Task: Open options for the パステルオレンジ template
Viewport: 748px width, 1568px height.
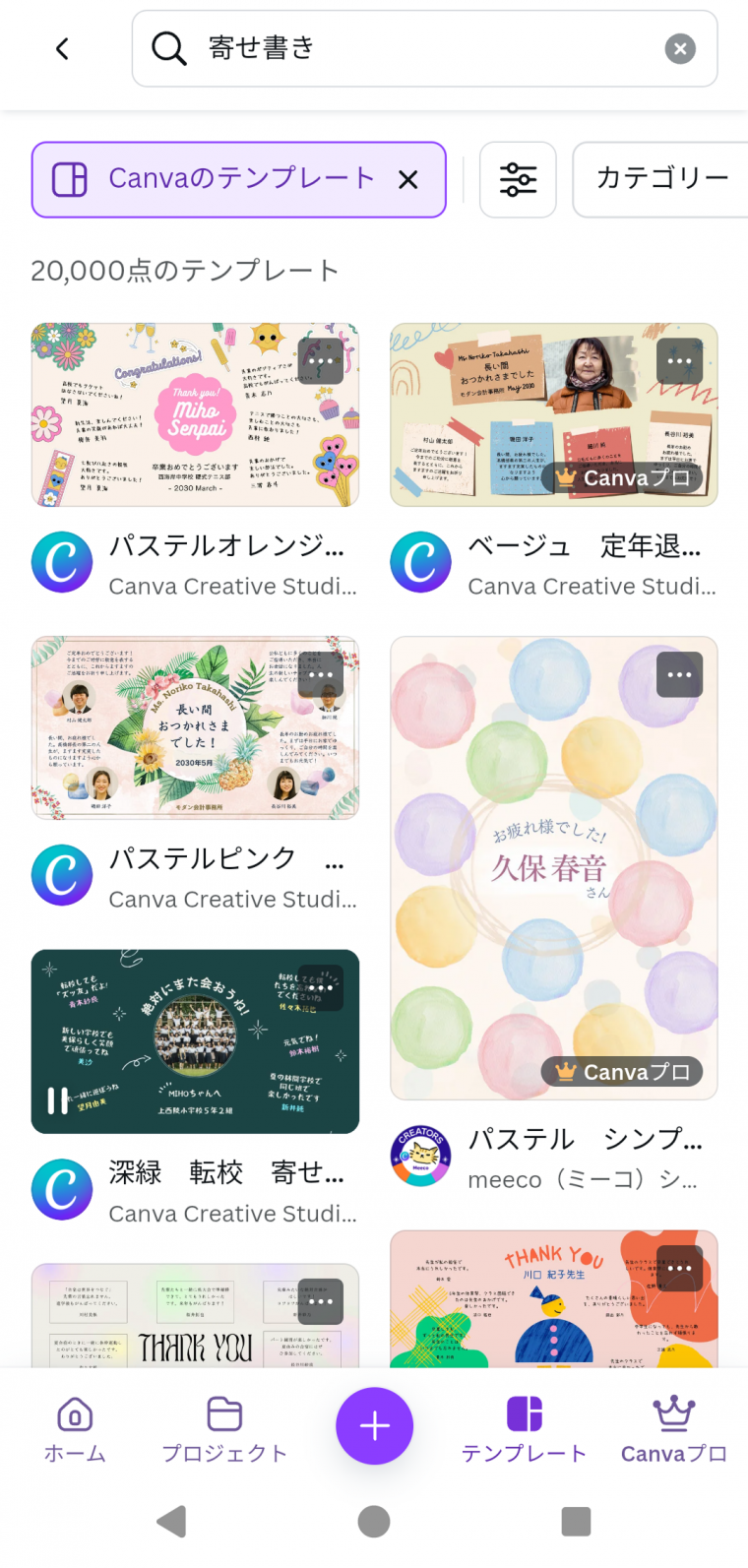Action: click(321, 361)
